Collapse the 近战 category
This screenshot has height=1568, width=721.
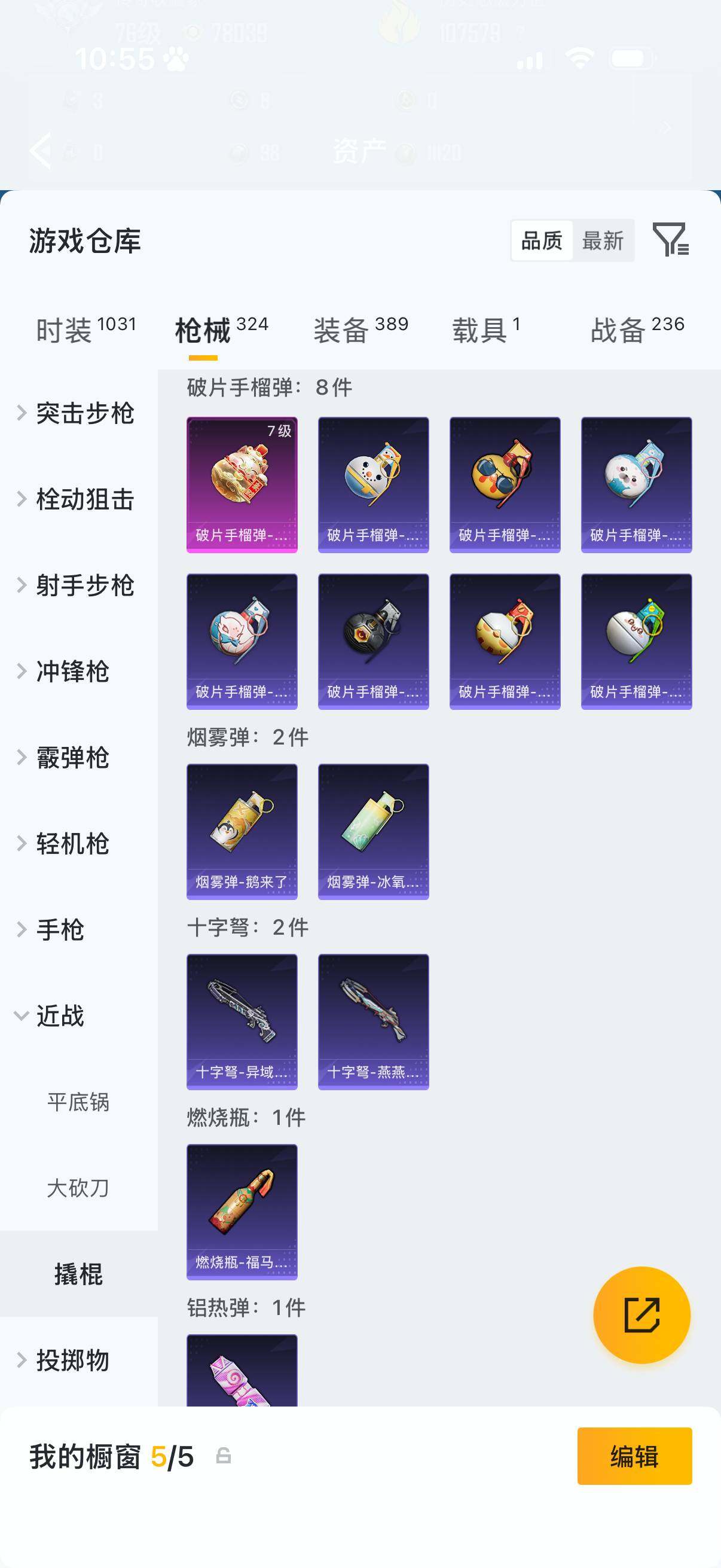tap(60, 1015)
